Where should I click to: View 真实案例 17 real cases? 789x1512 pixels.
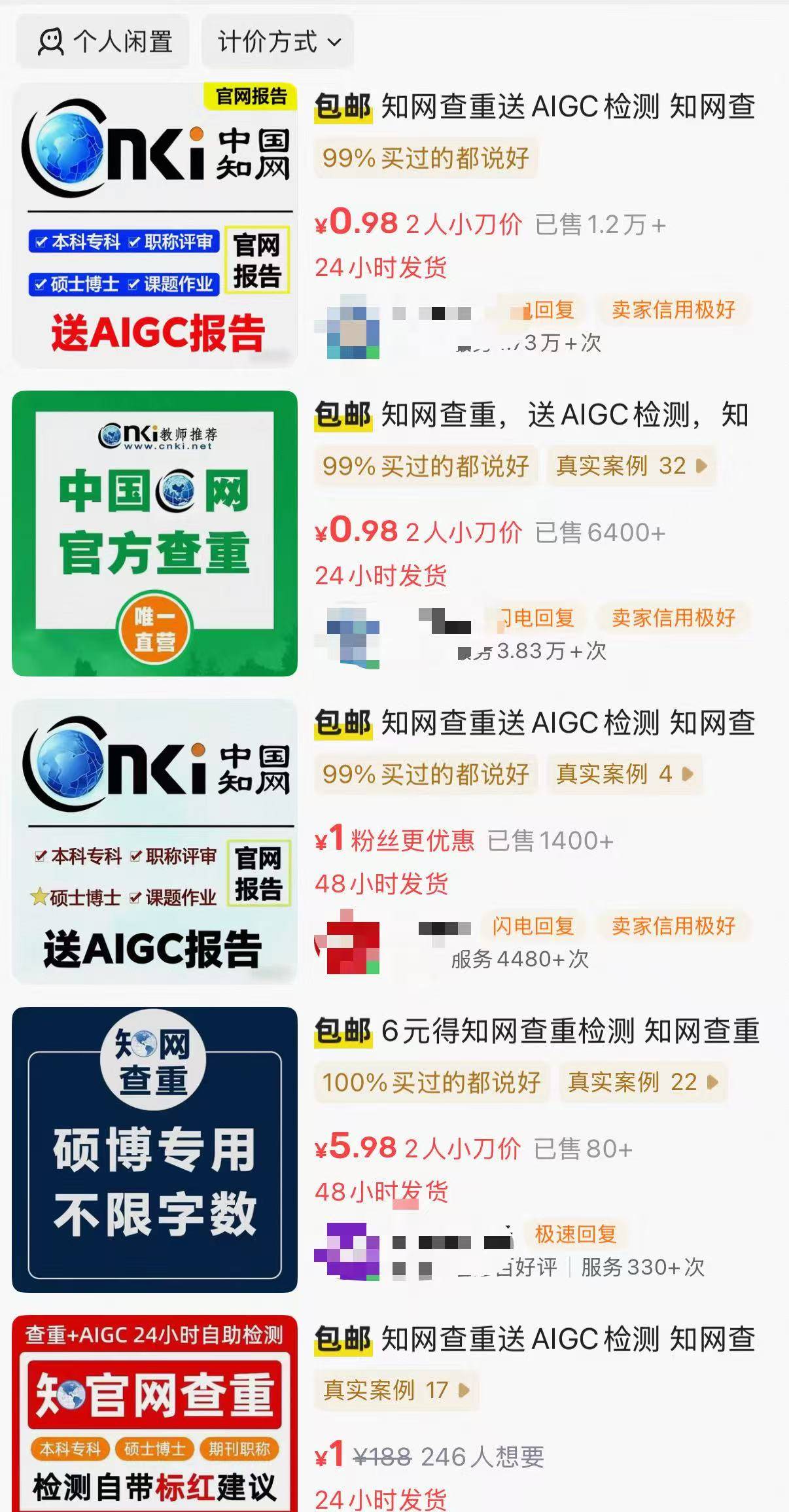coord(396,1390)
